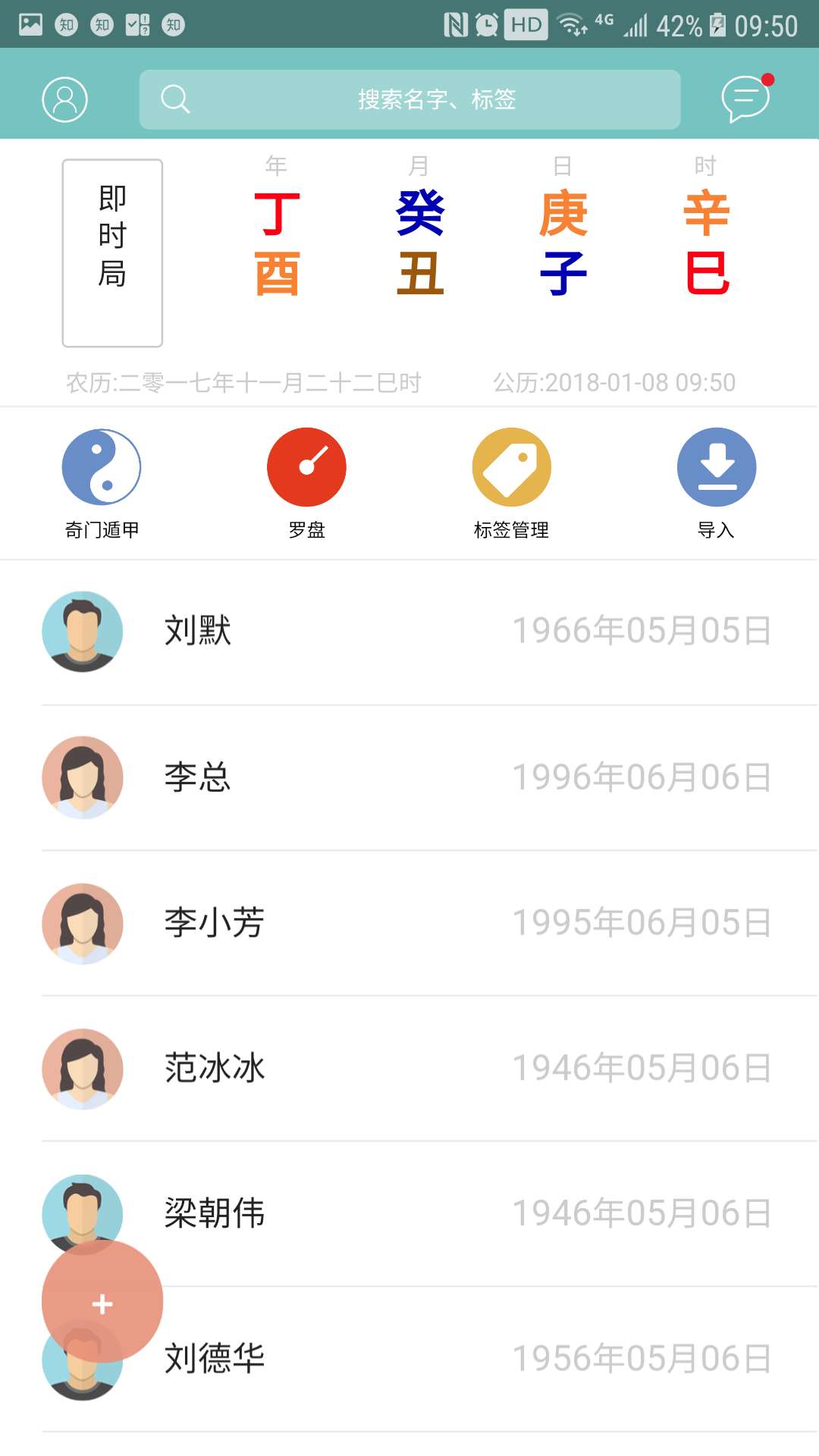Open the user profile icon
Viewport: 819px width, 1456px height.
coord(64,99)
